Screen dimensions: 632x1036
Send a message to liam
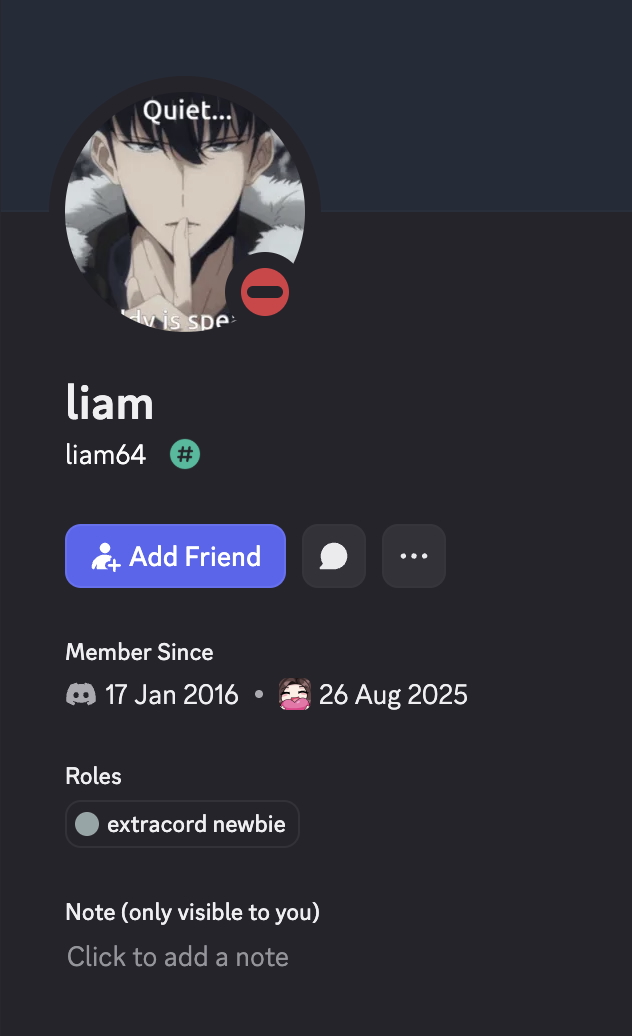click(333, 556)
